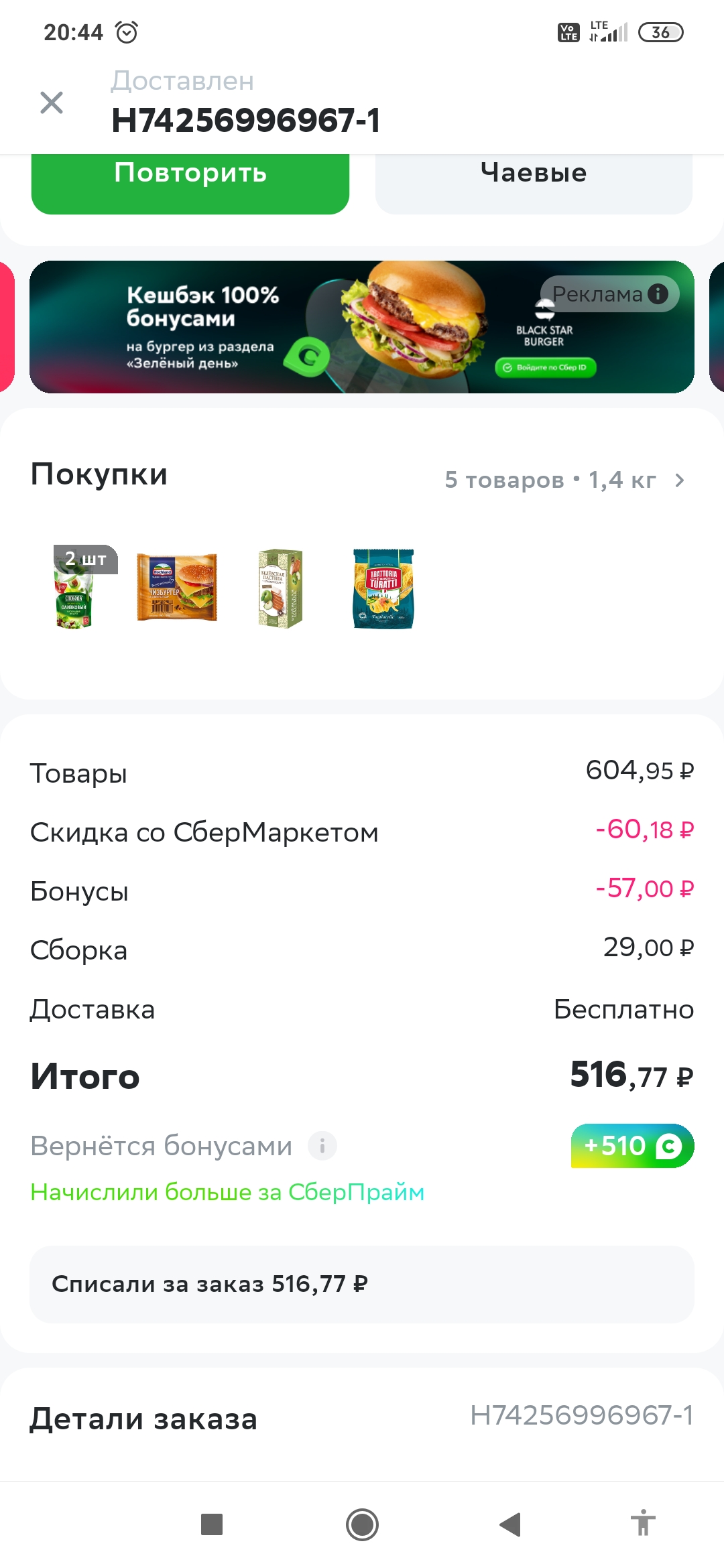Go back with the system back button
Viewport: 724px width, 1568px height.
click(x=511, y=1524)
